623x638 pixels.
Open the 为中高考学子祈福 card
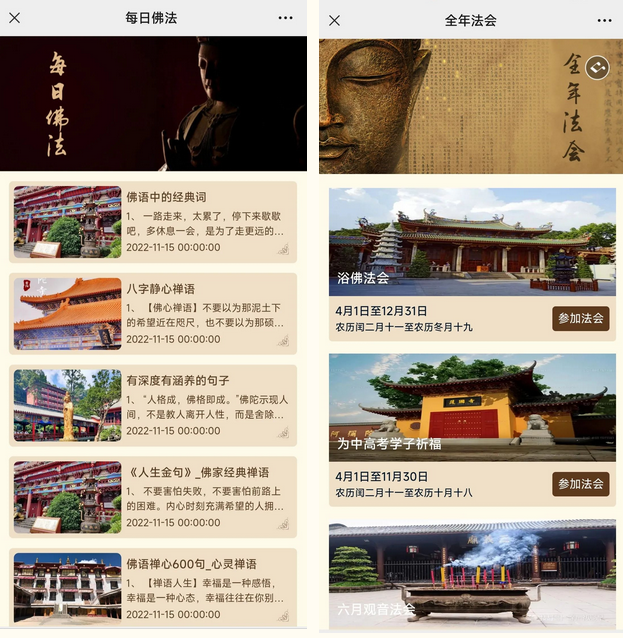pos(472,407)
